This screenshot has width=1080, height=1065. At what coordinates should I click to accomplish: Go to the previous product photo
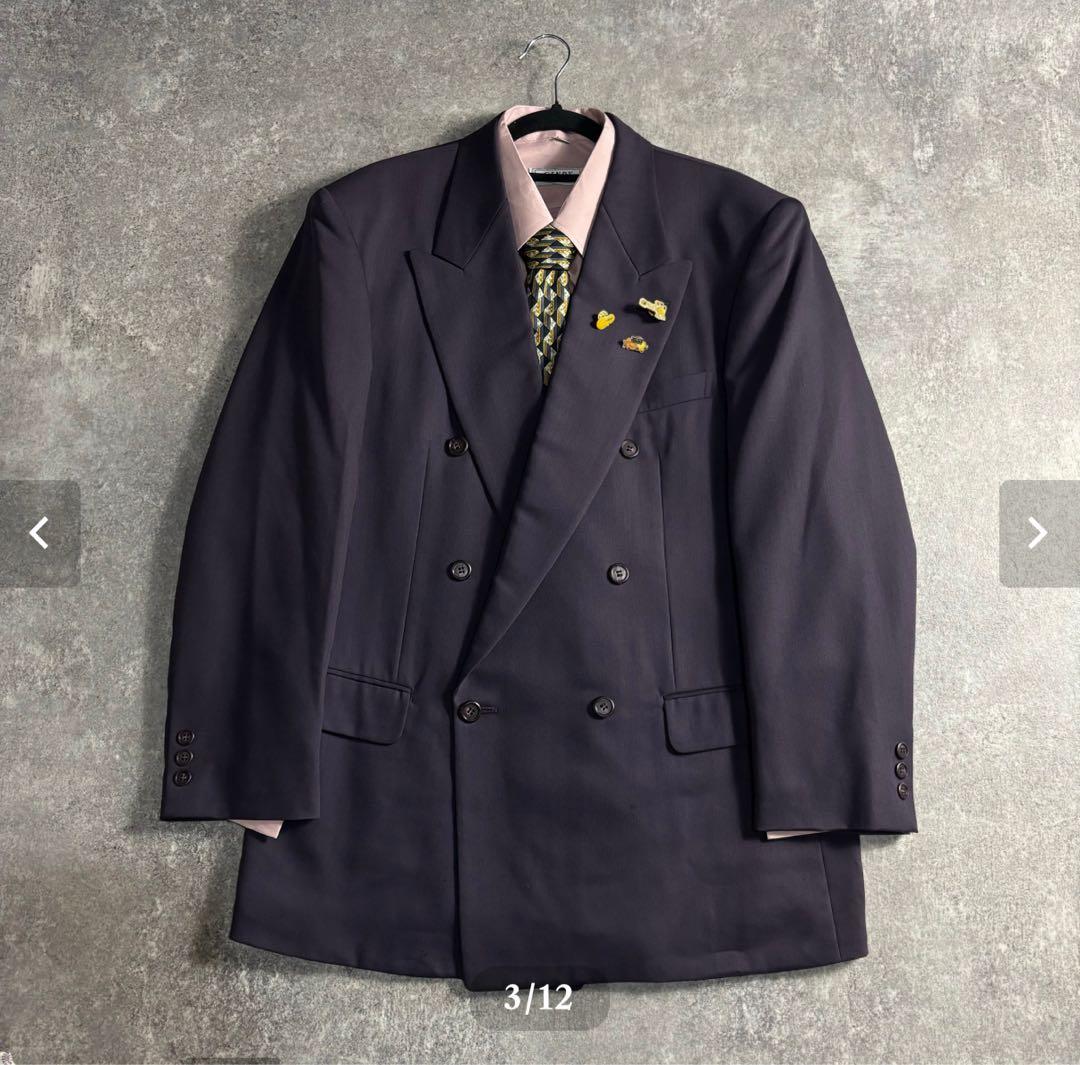pyautogui.click(x=39, y=533)
